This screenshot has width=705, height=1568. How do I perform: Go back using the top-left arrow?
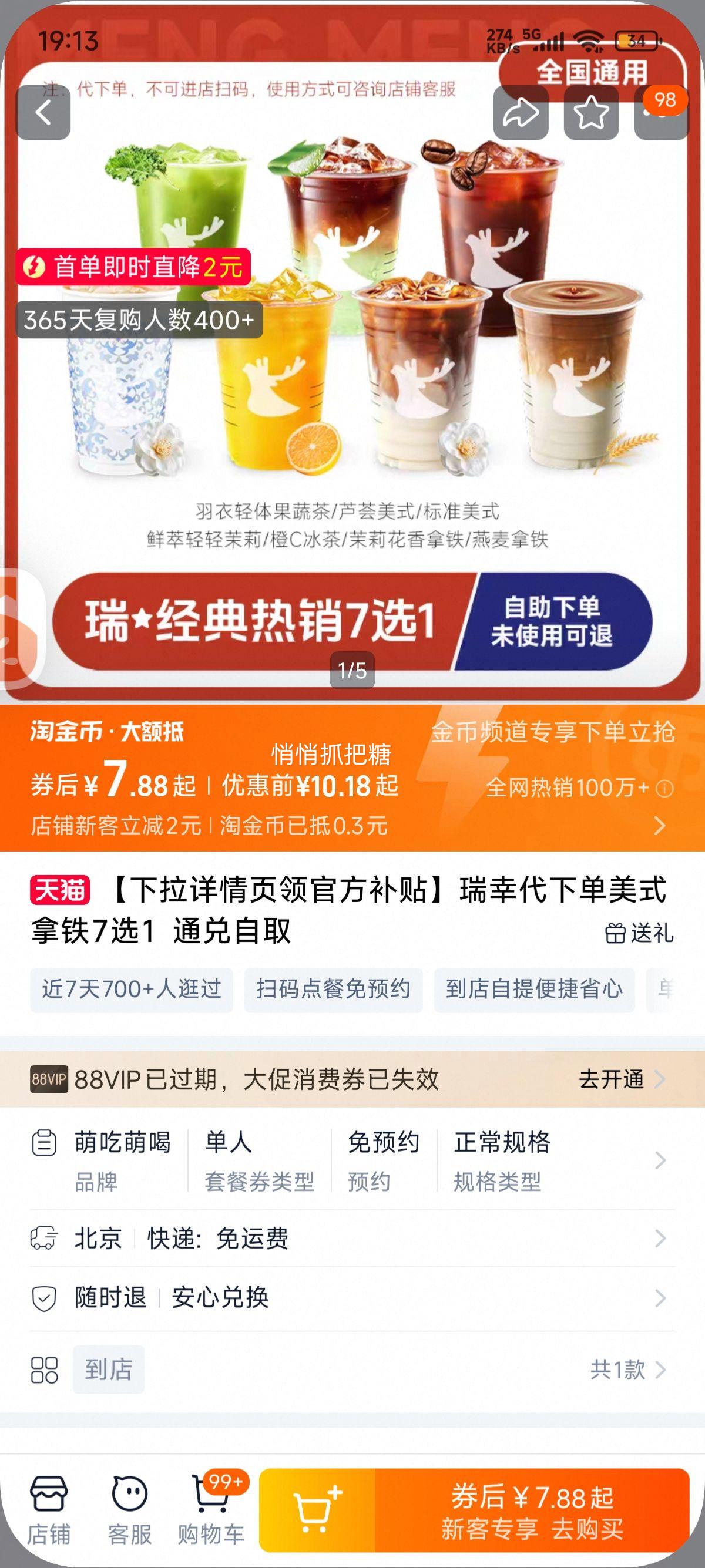[x=43, y=113]
